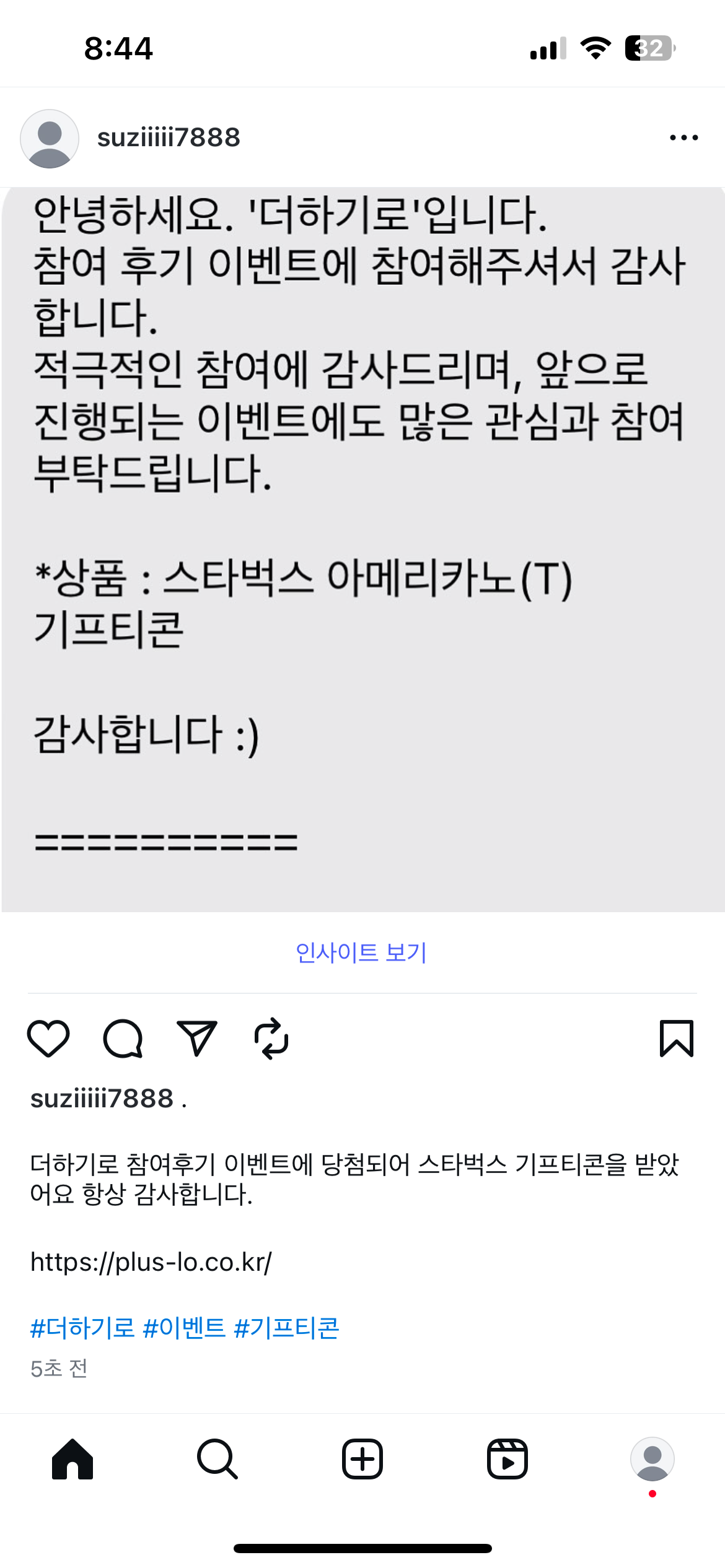Open 인사이트 보기 link
Image resolution: width=725 pixels, height=1568 pixels.
361,952
